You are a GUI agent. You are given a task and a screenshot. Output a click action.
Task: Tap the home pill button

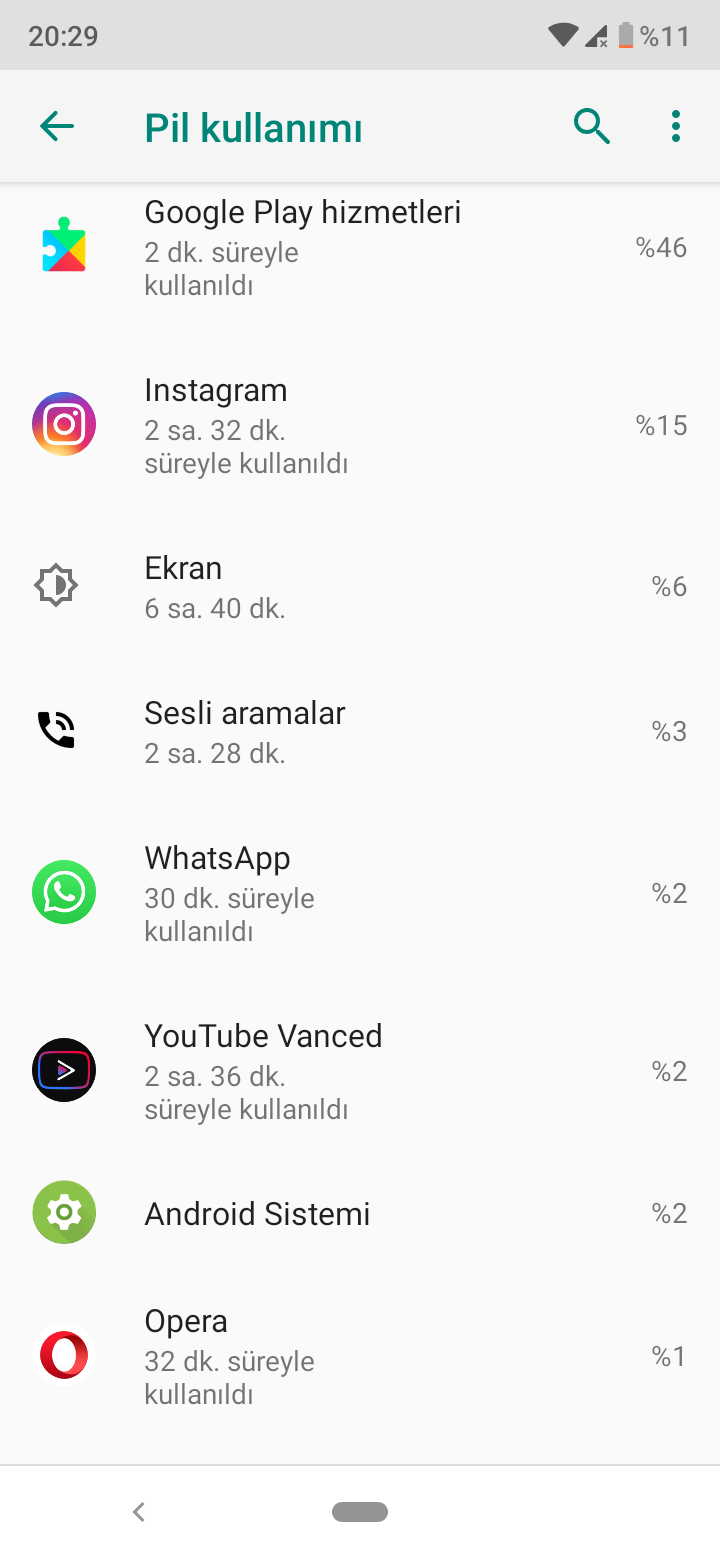click(360, 1512)
